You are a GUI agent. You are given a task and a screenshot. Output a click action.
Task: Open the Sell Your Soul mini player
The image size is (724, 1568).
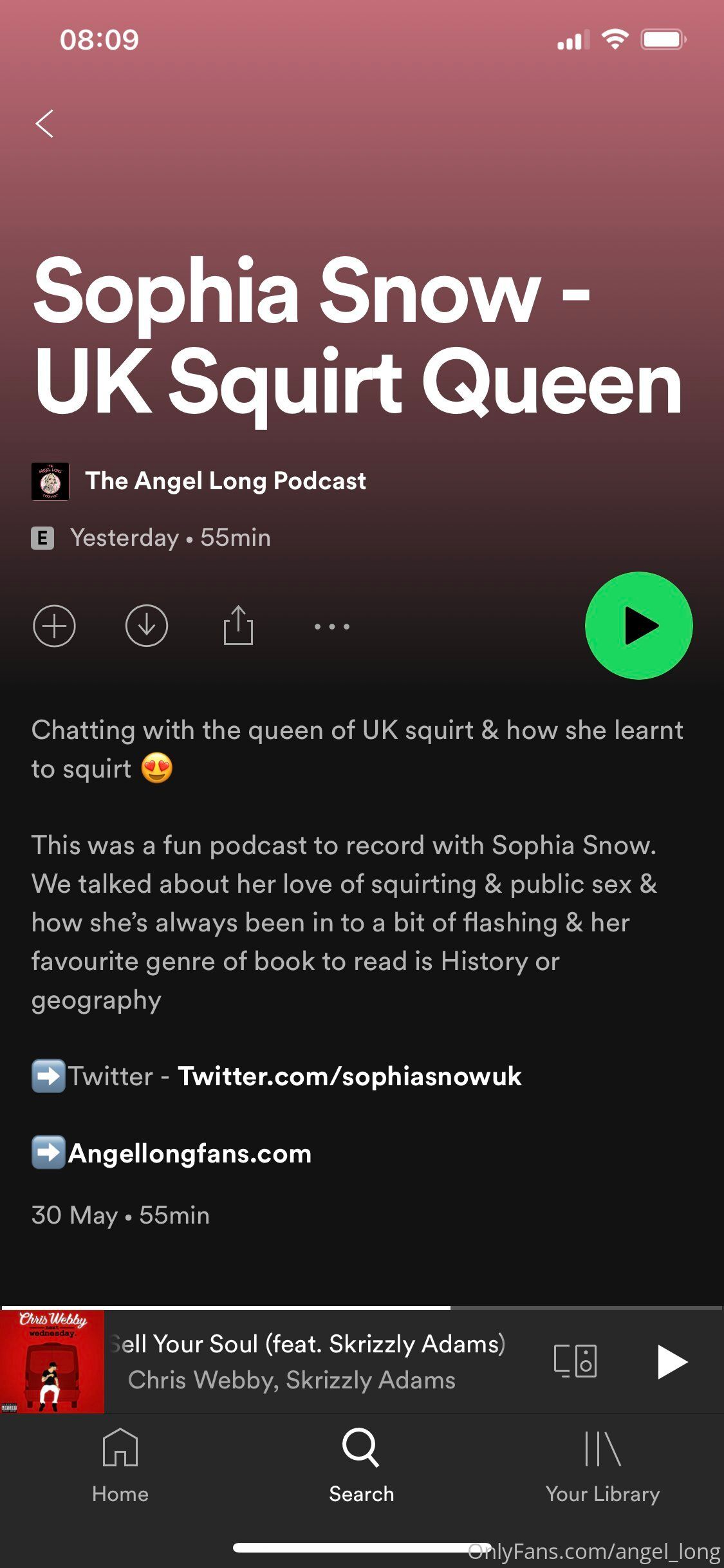(308, 1361)
